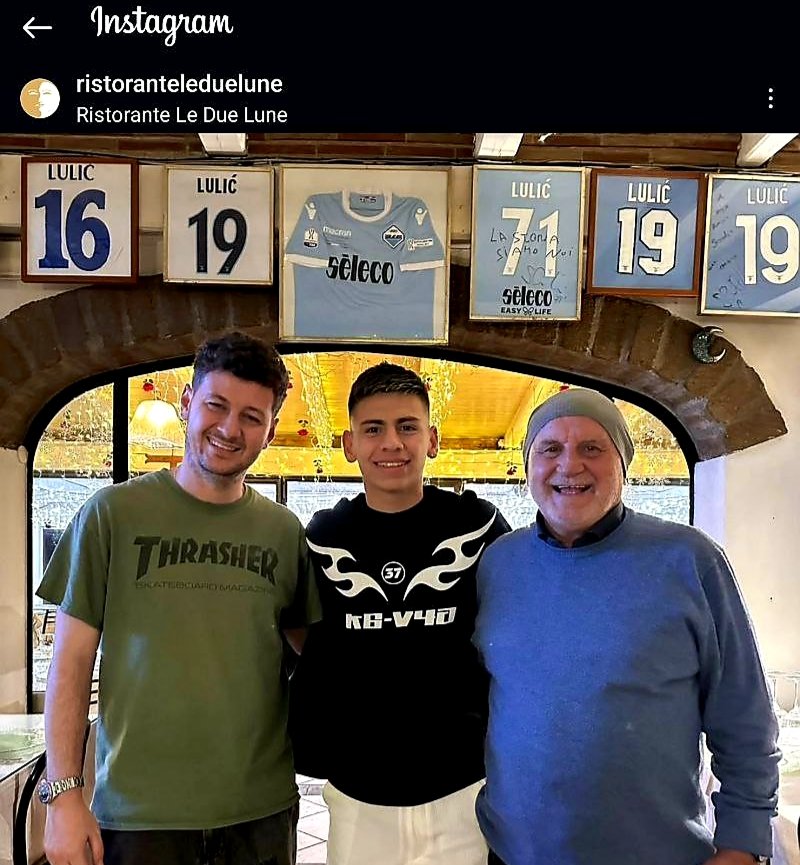
Task: Open the ristoranteleduelune username link
Action: click(x=179, y=84)
